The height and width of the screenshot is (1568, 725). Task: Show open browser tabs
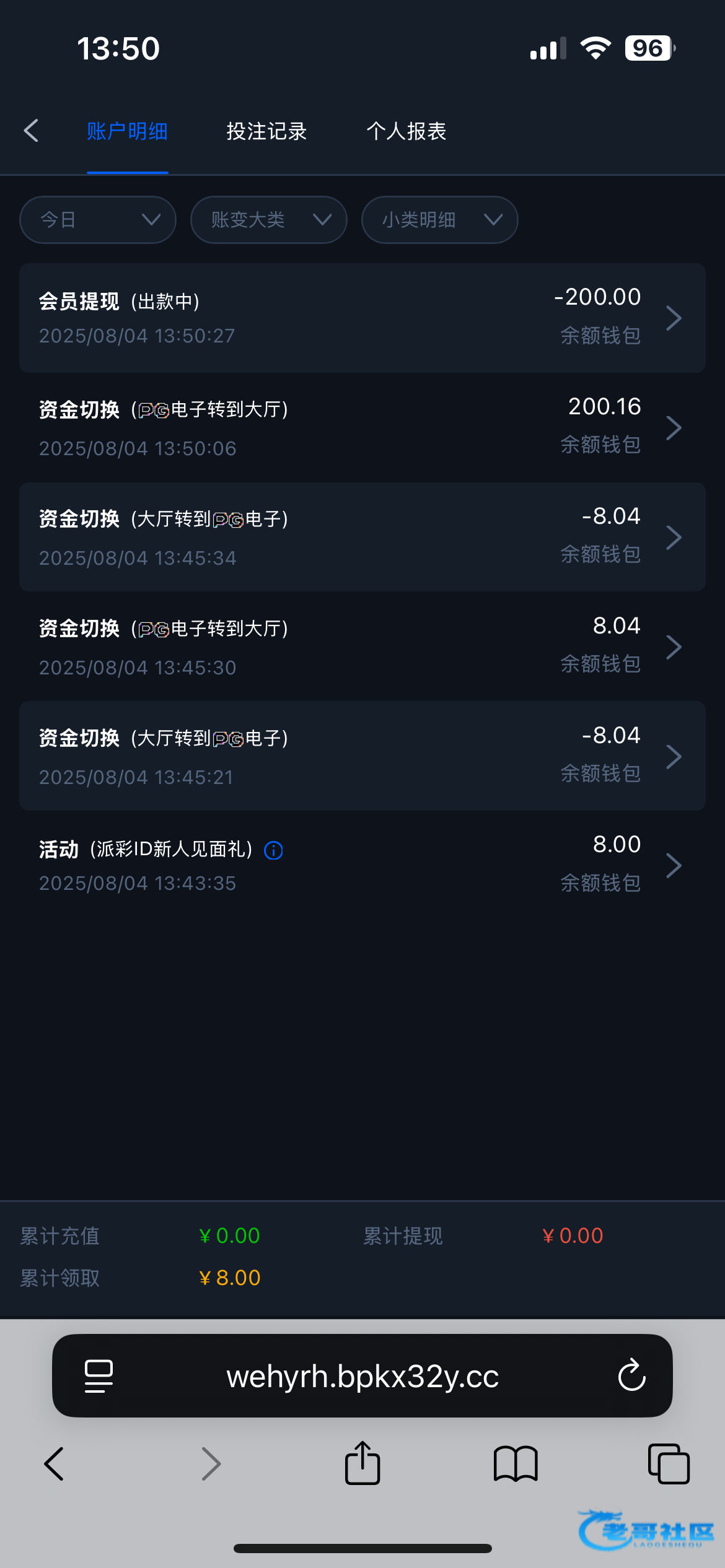click(x=669, y=1464)
